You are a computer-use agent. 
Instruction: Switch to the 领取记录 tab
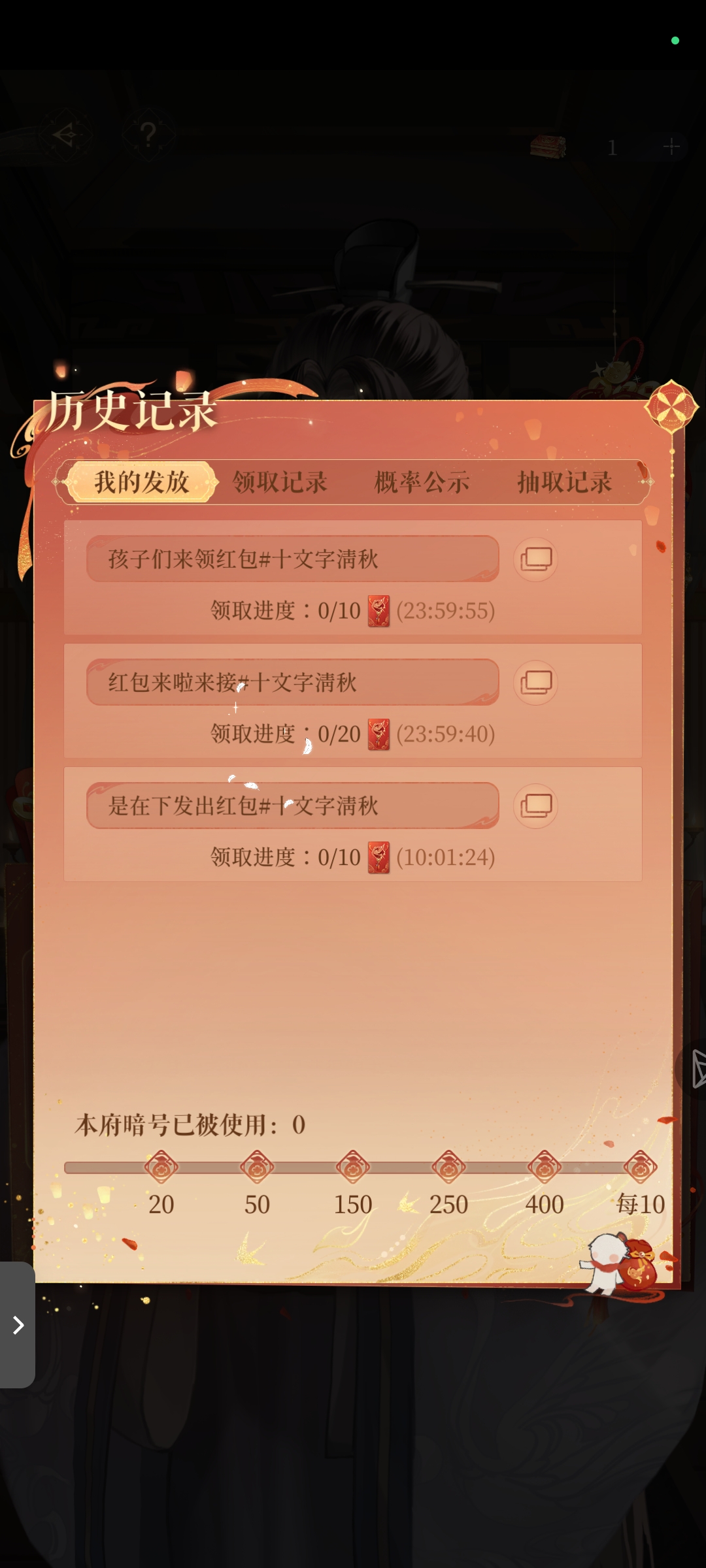coord(280,482)
